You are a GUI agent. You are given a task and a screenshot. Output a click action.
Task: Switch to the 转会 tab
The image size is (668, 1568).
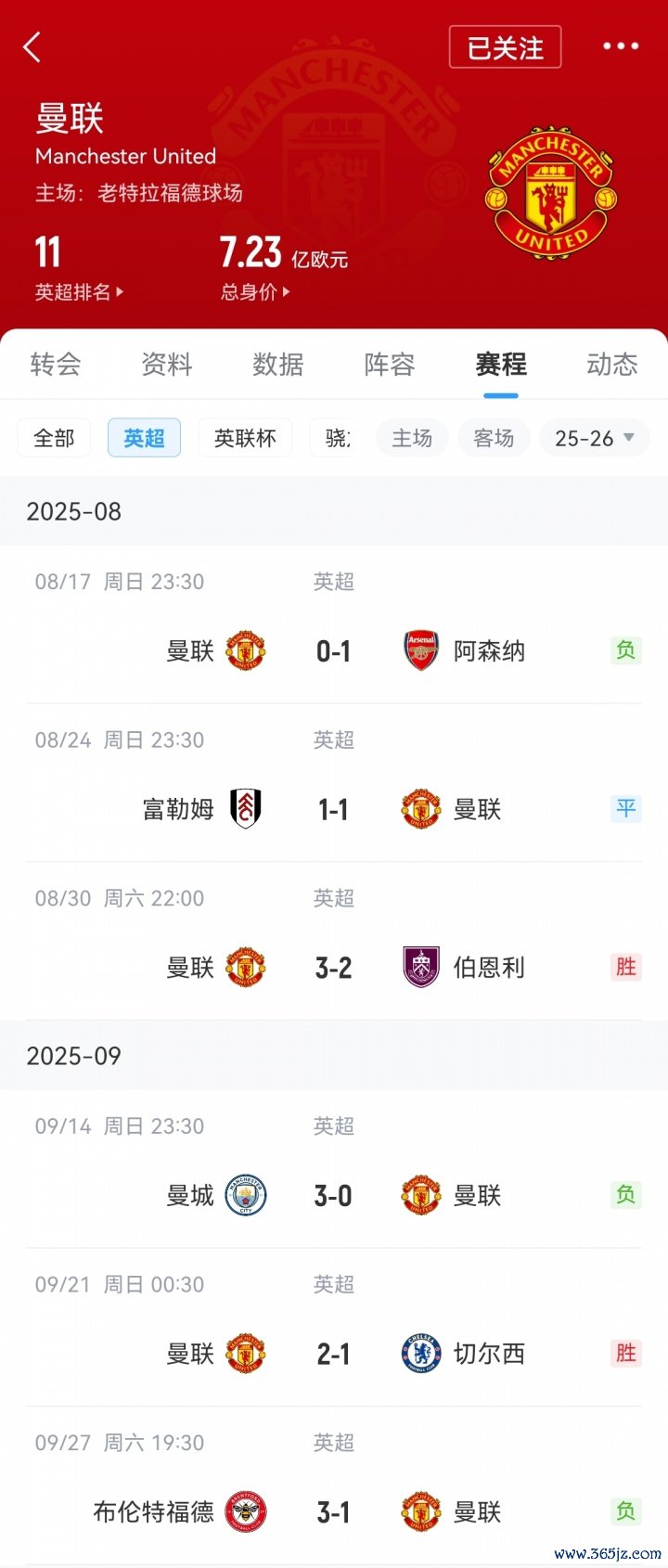(x=56, y=365)
